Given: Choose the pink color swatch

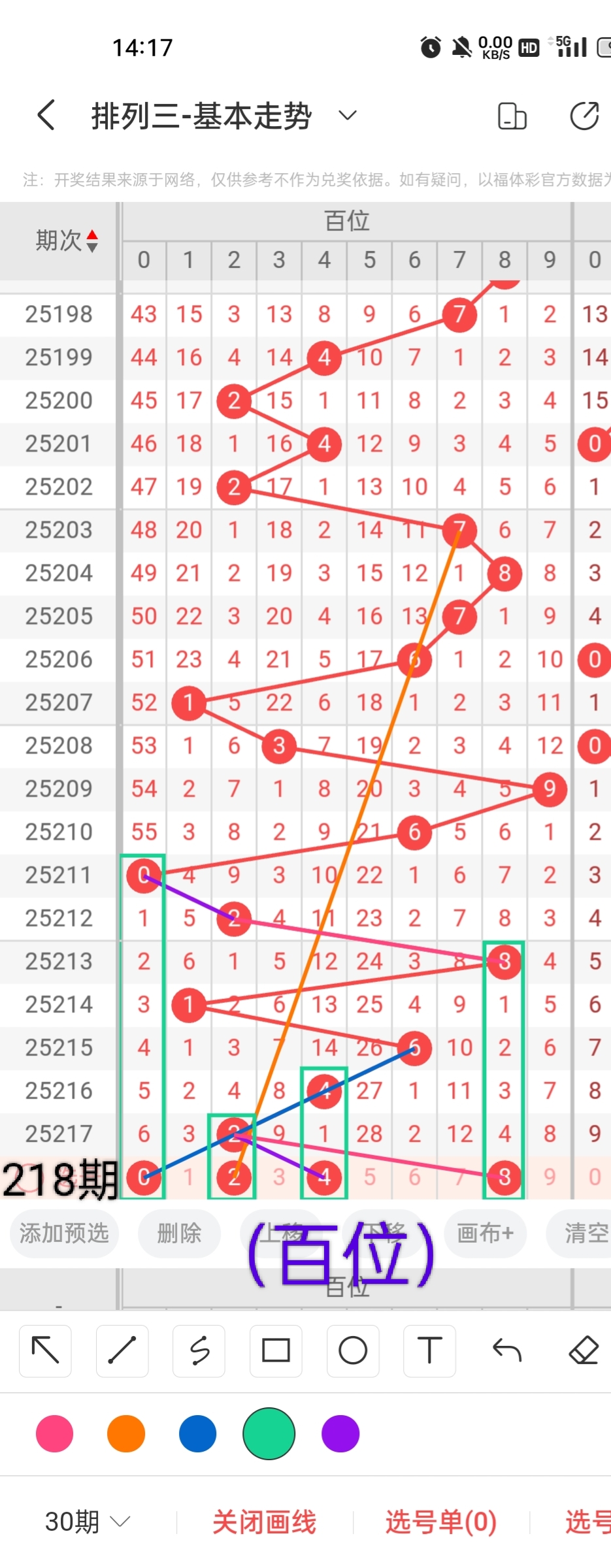Looking at the screenshot, I should tap(55, 1433).
